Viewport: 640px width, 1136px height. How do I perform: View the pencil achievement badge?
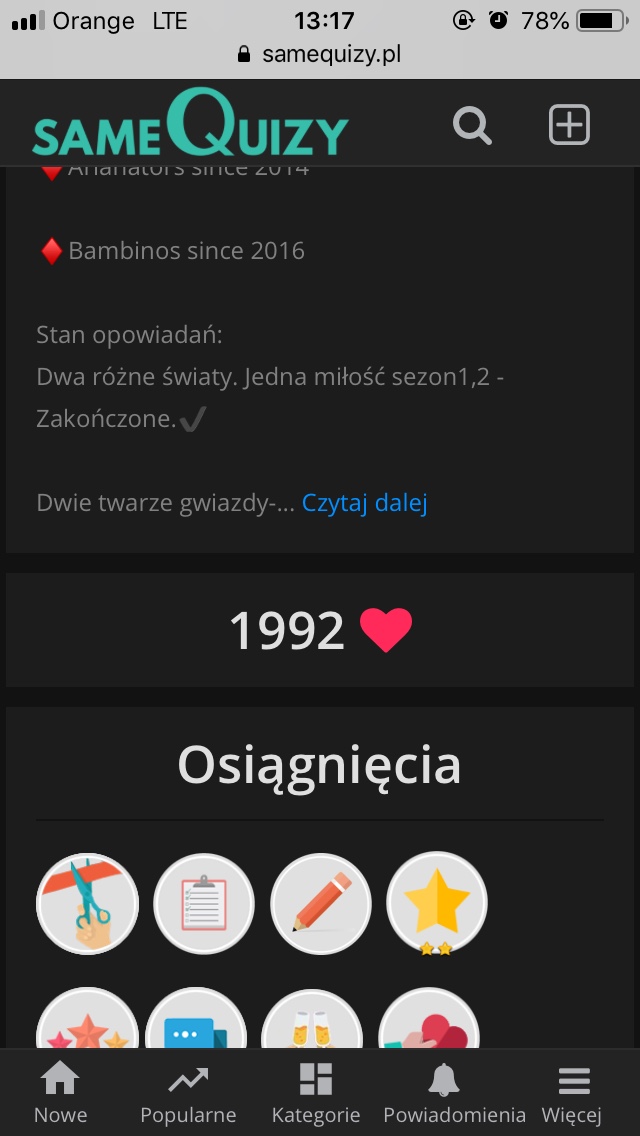click(320, 904)
